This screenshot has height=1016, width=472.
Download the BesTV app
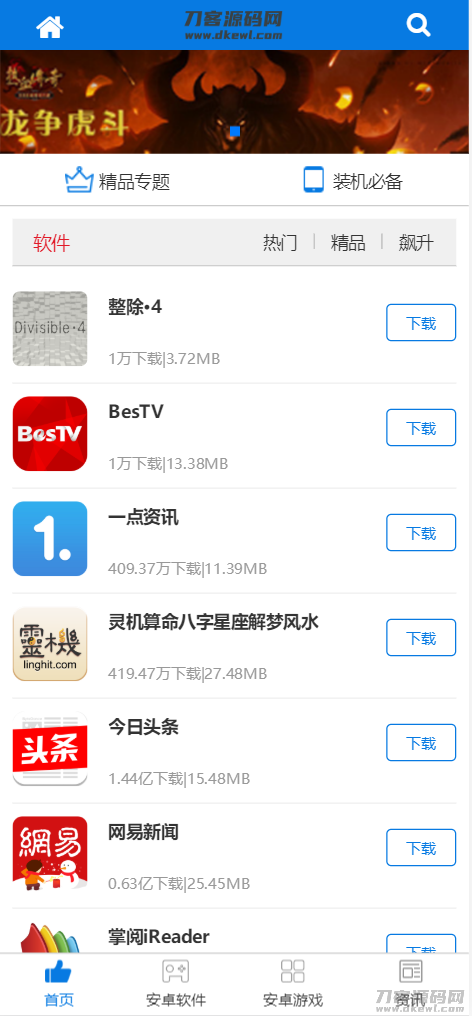421,428
